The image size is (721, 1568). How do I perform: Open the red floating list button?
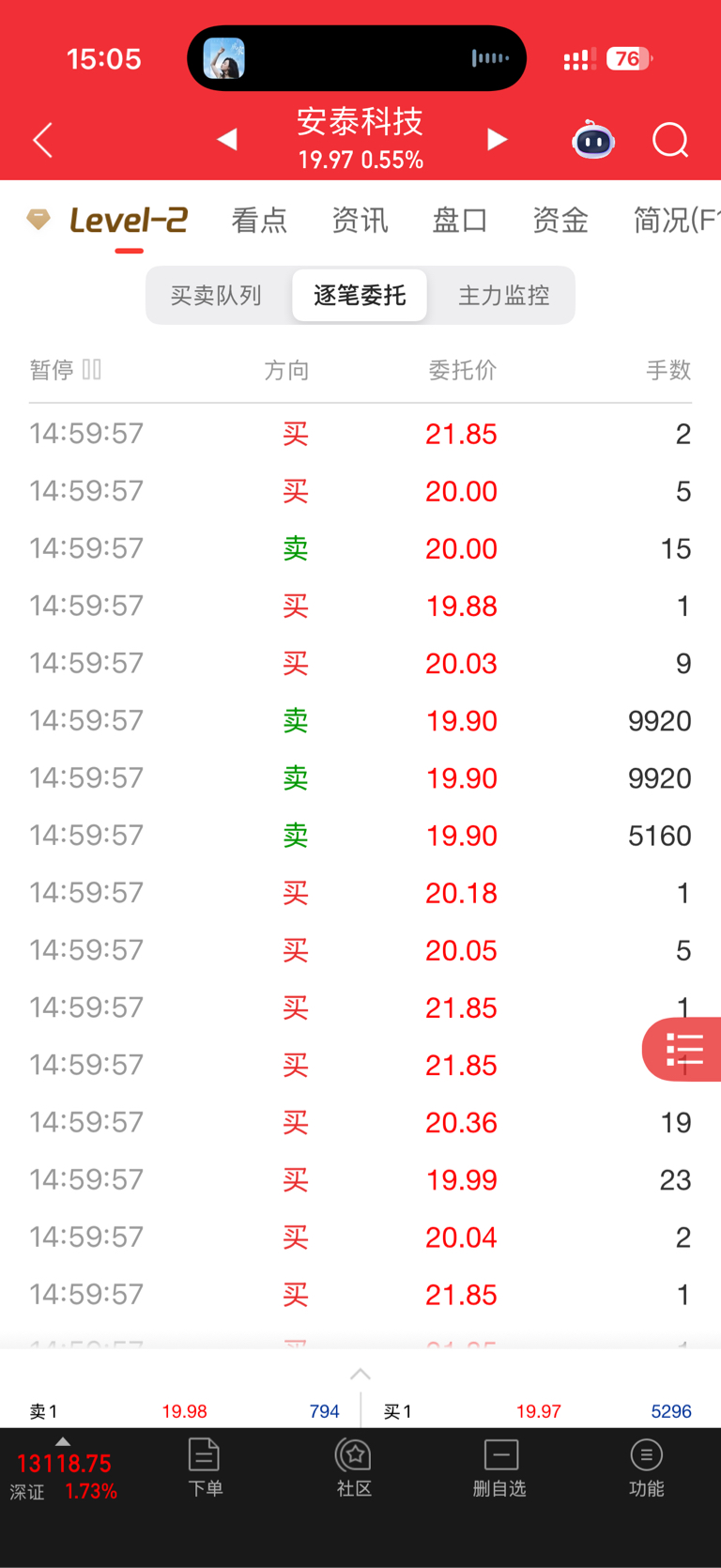[683, 1049]
